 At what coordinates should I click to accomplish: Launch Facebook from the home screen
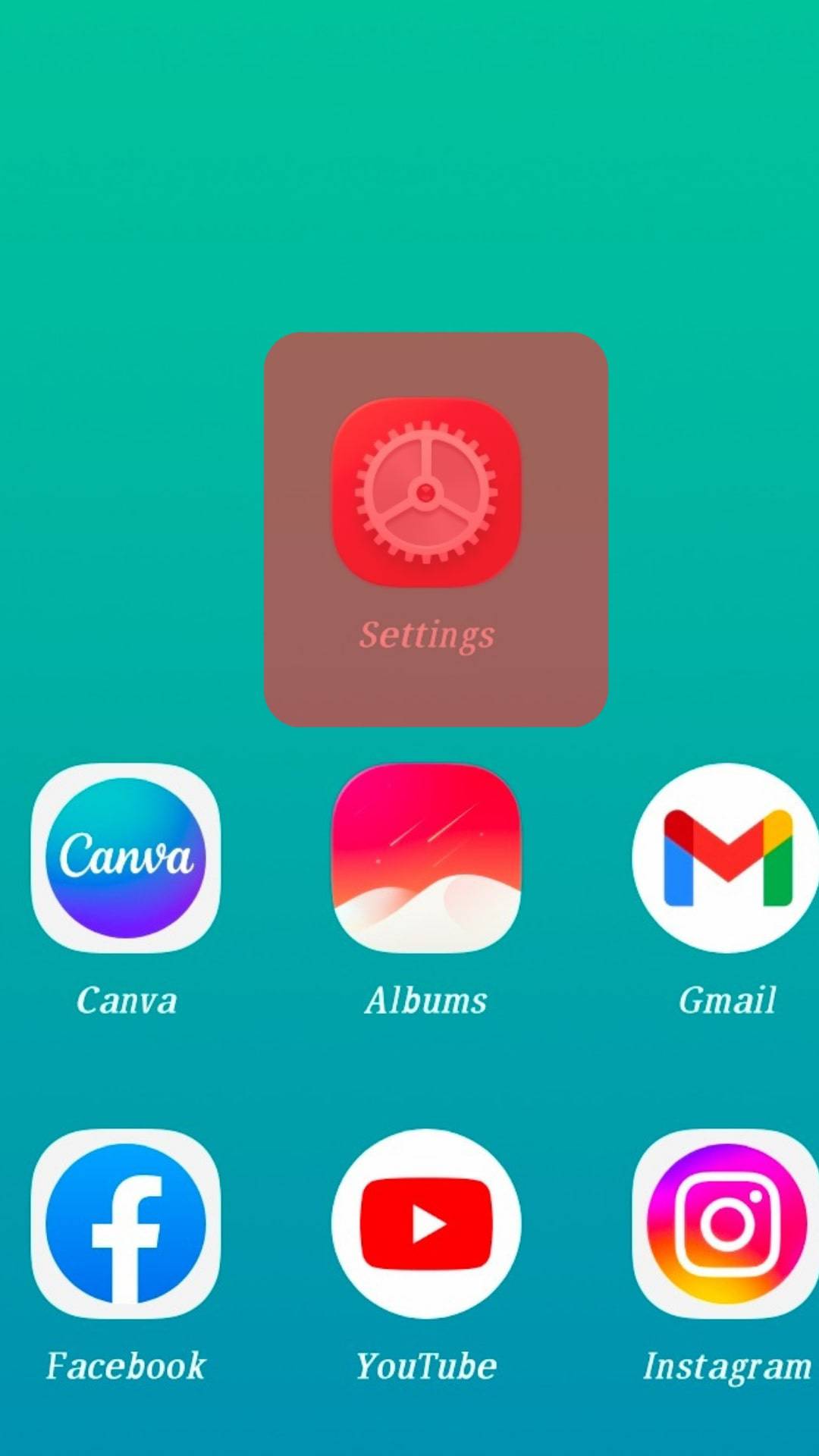click(x=126, y=1223)
